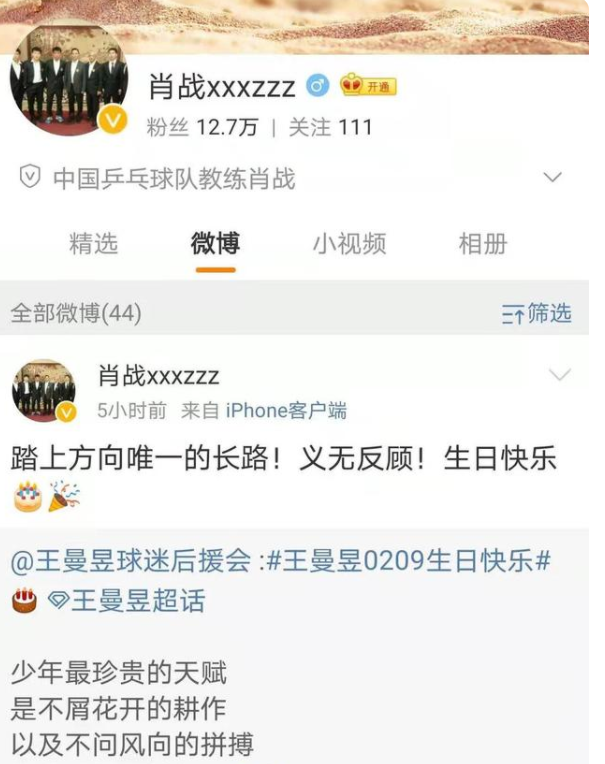
Task: Select the 微博 tab
Action: click(216, 243)
